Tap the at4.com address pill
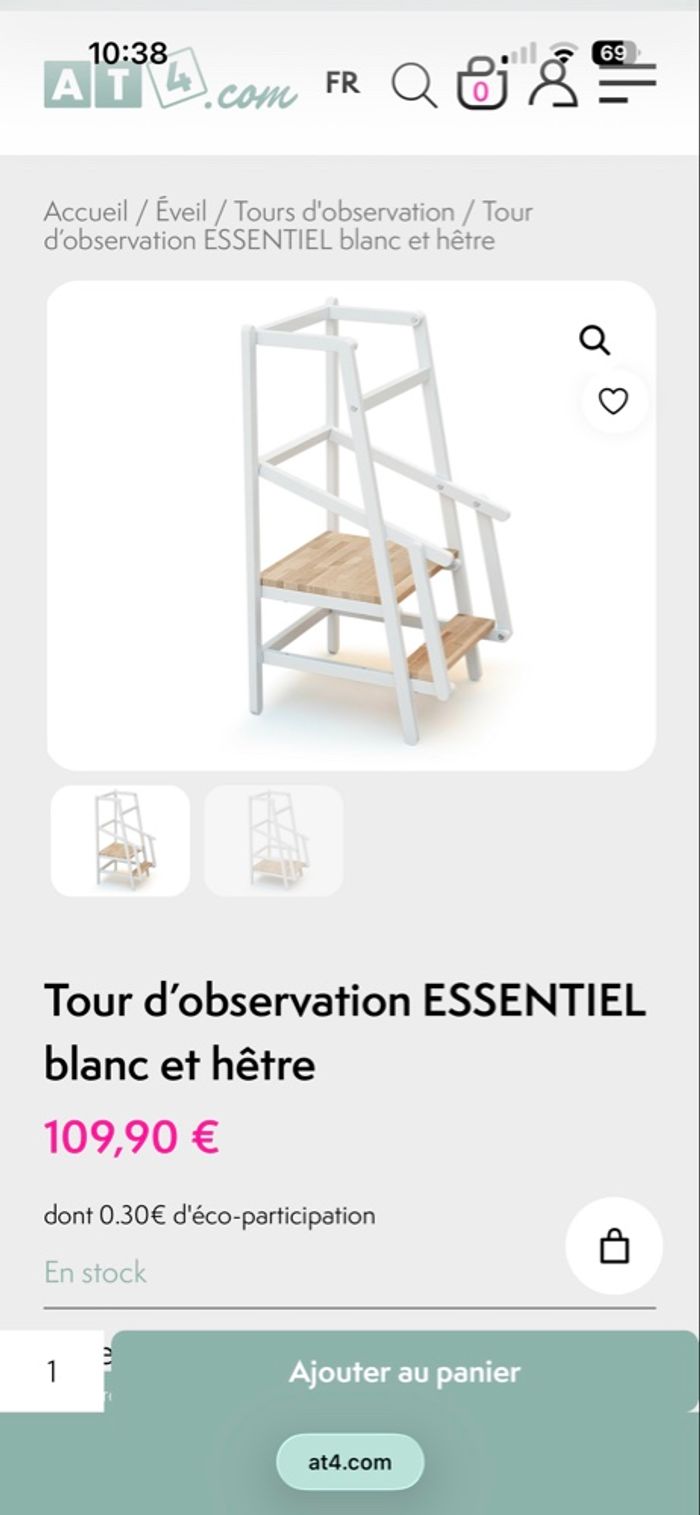Screen dimensions: 700x1515 350,1462
